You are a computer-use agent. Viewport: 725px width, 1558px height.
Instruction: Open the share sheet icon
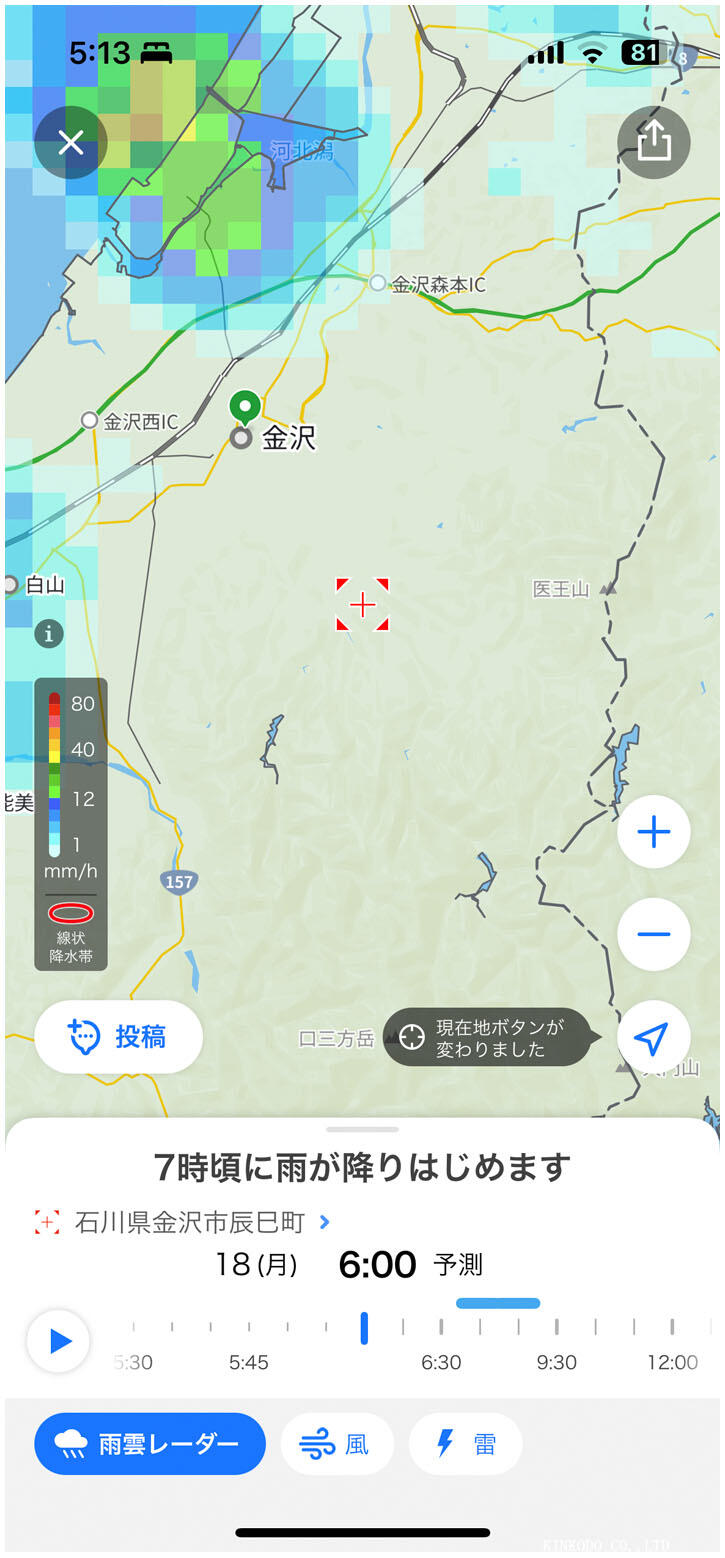point(654,142)
